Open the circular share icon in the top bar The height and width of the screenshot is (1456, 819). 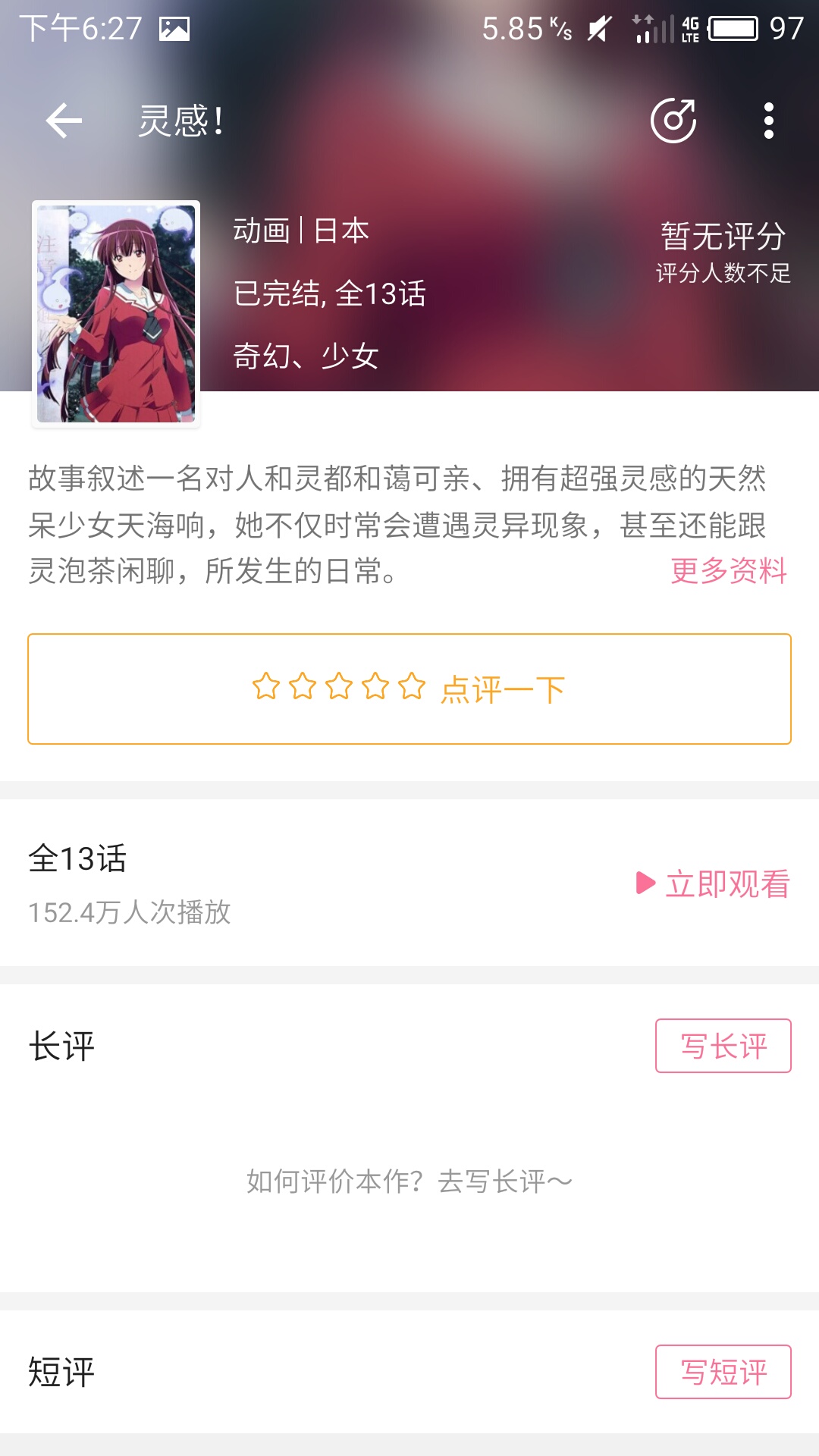(673, 121)
